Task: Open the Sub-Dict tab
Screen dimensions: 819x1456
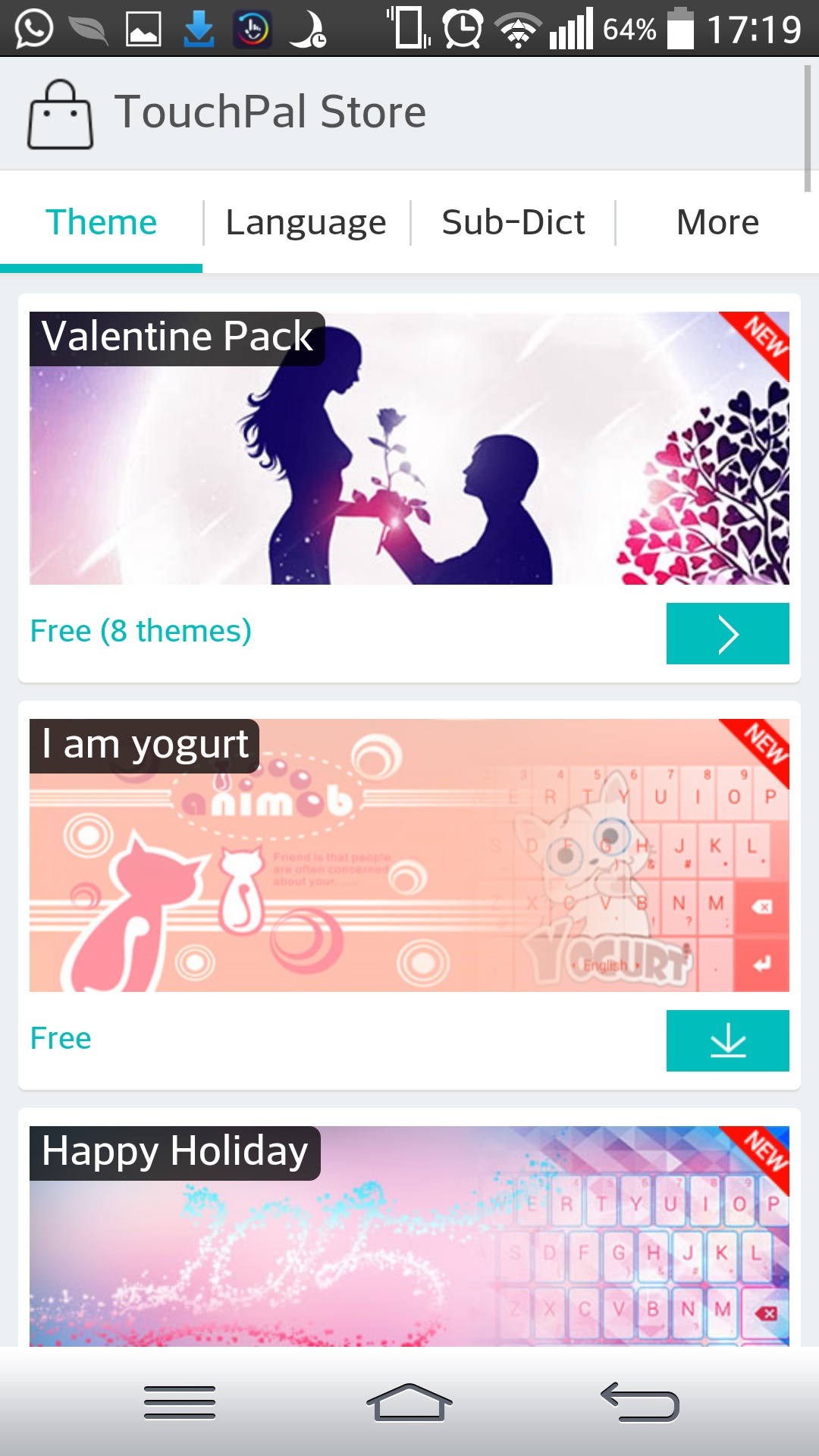Action: (513, 223)
